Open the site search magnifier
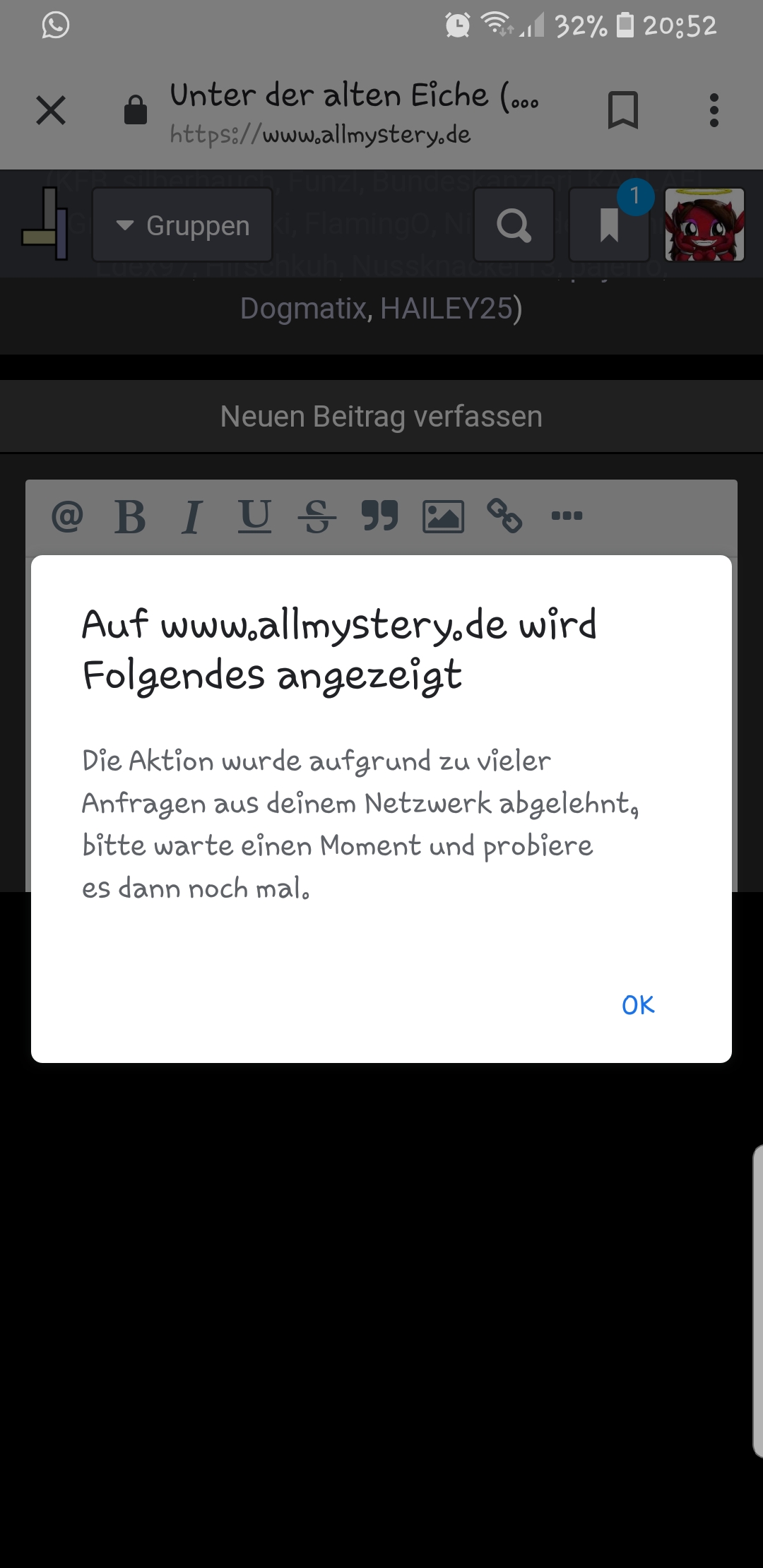763x1568 pixels. point(514,225)
